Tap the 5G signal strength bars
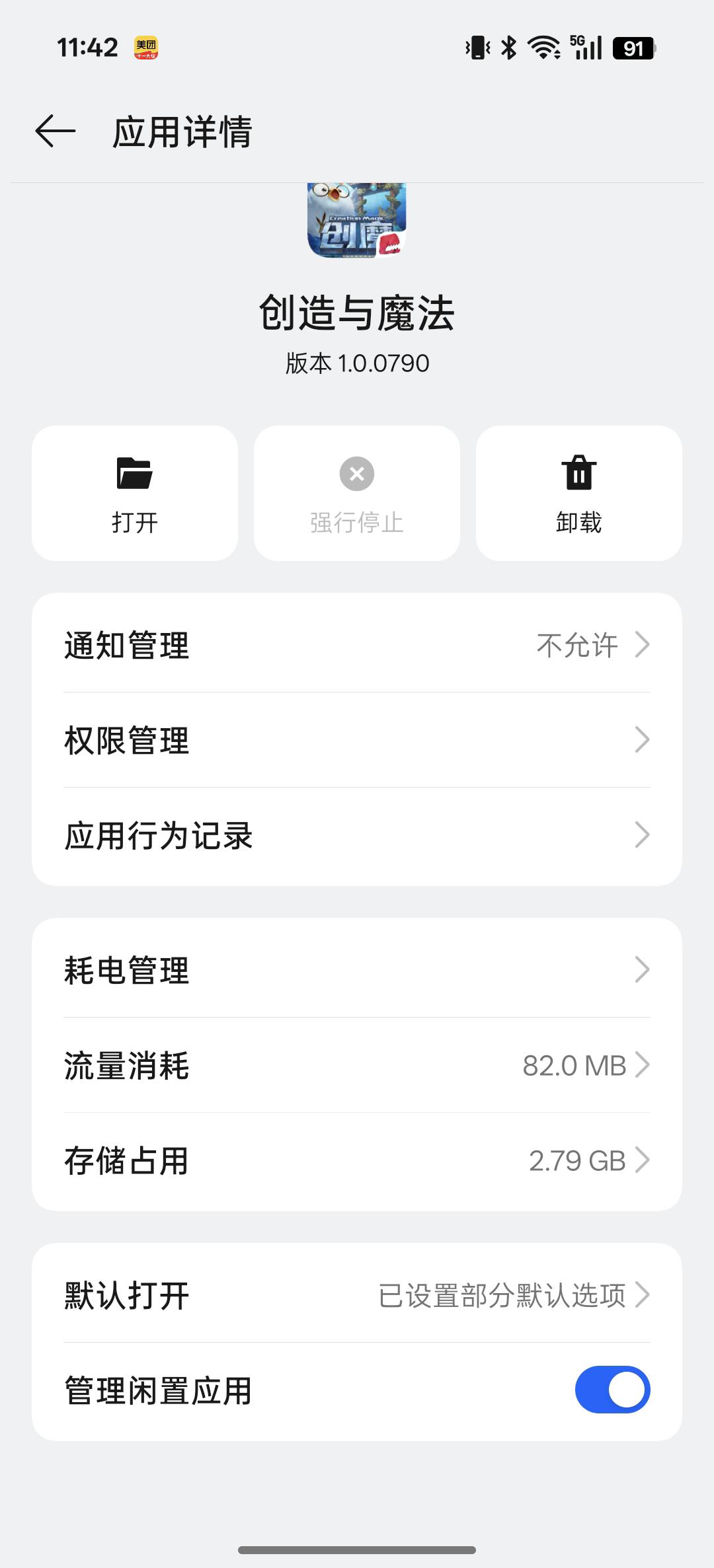 [584, 48]
